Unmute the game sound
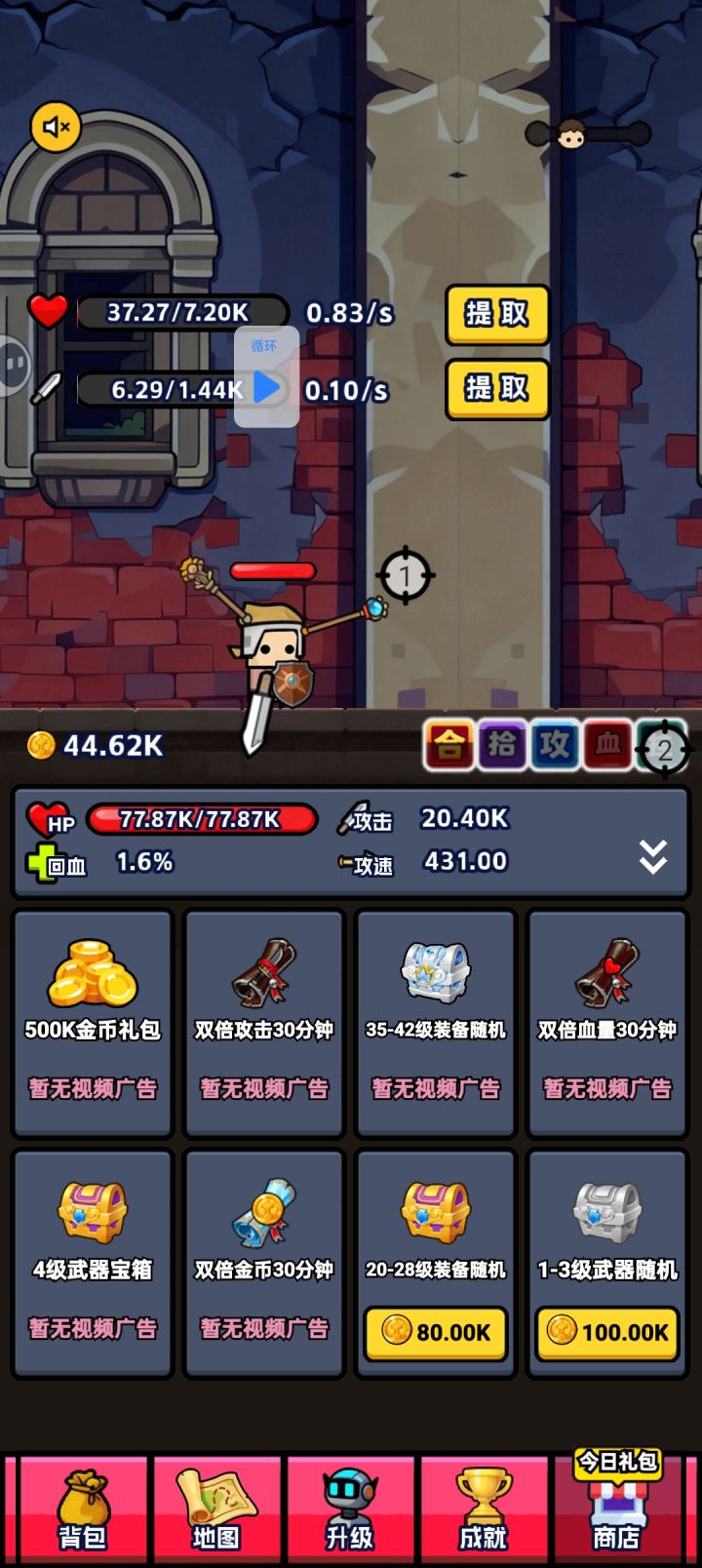This screenshot has height=1568, width=702. (x=56, y=127)
